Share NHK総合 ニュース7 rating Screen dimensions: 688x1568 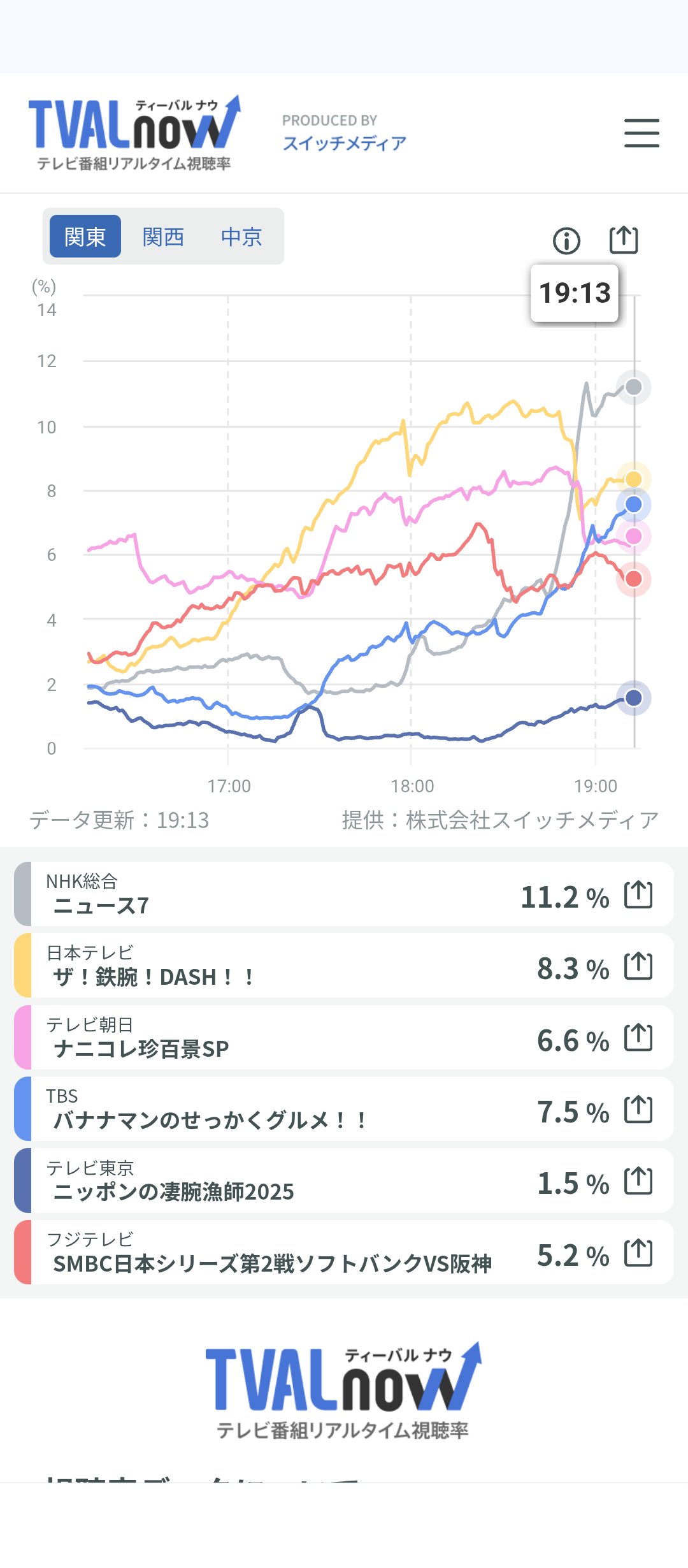coord(638,895)
